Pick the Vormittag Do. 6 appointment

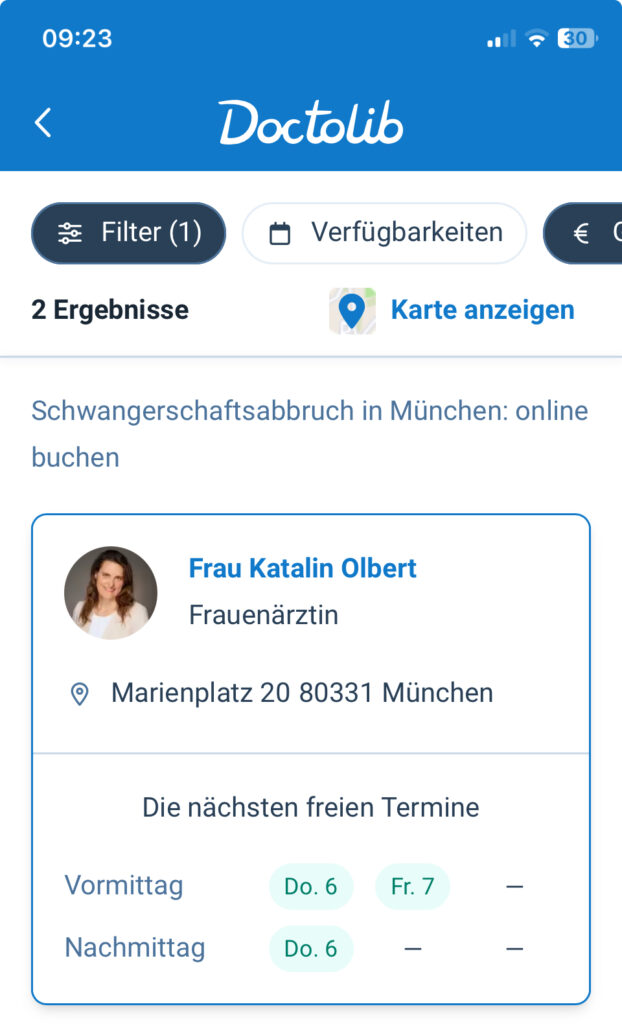[x=311, y=886]
